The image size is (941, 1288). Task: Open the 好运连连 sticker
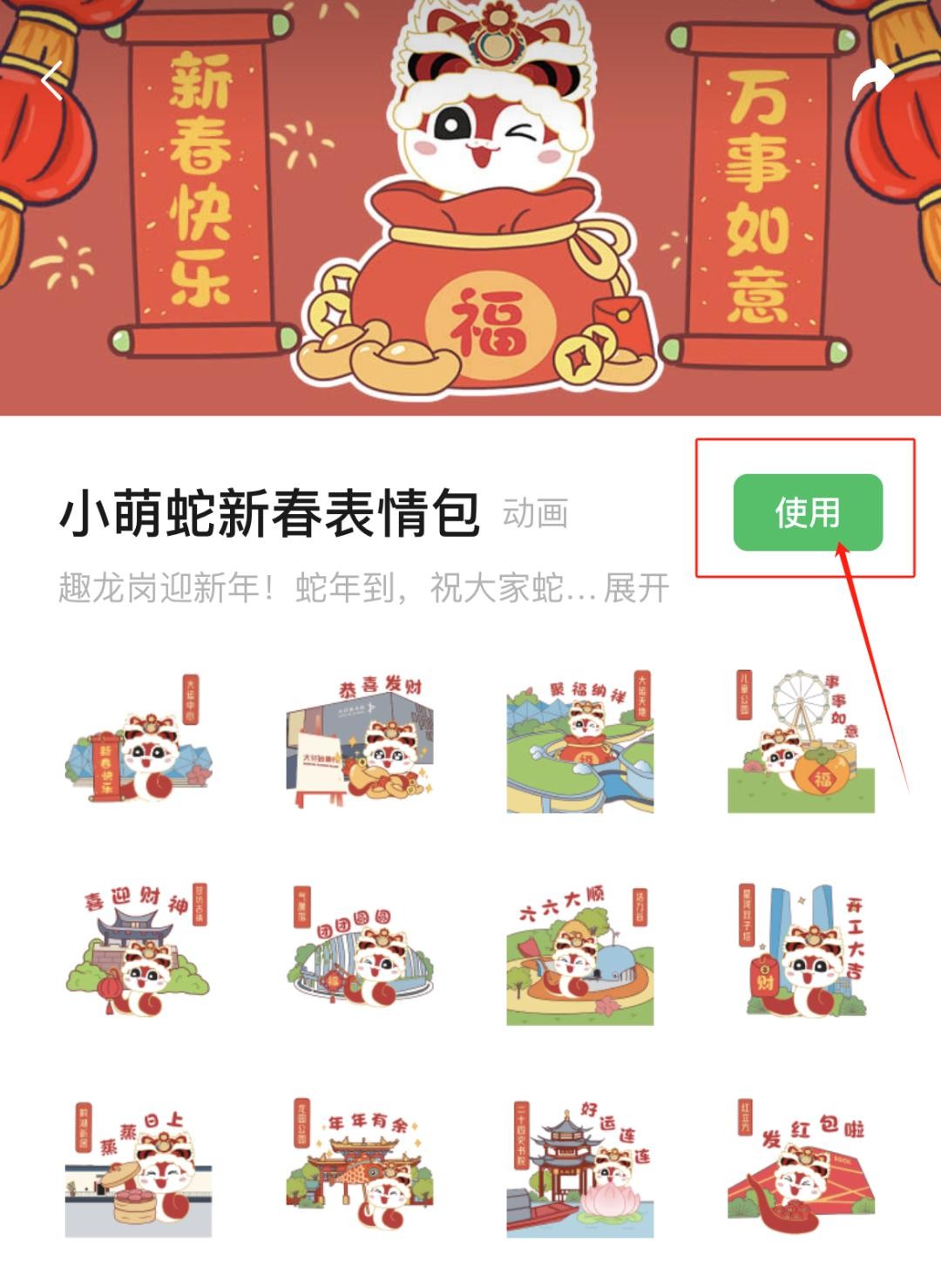pyautogui.click(x=580, y=1170)
